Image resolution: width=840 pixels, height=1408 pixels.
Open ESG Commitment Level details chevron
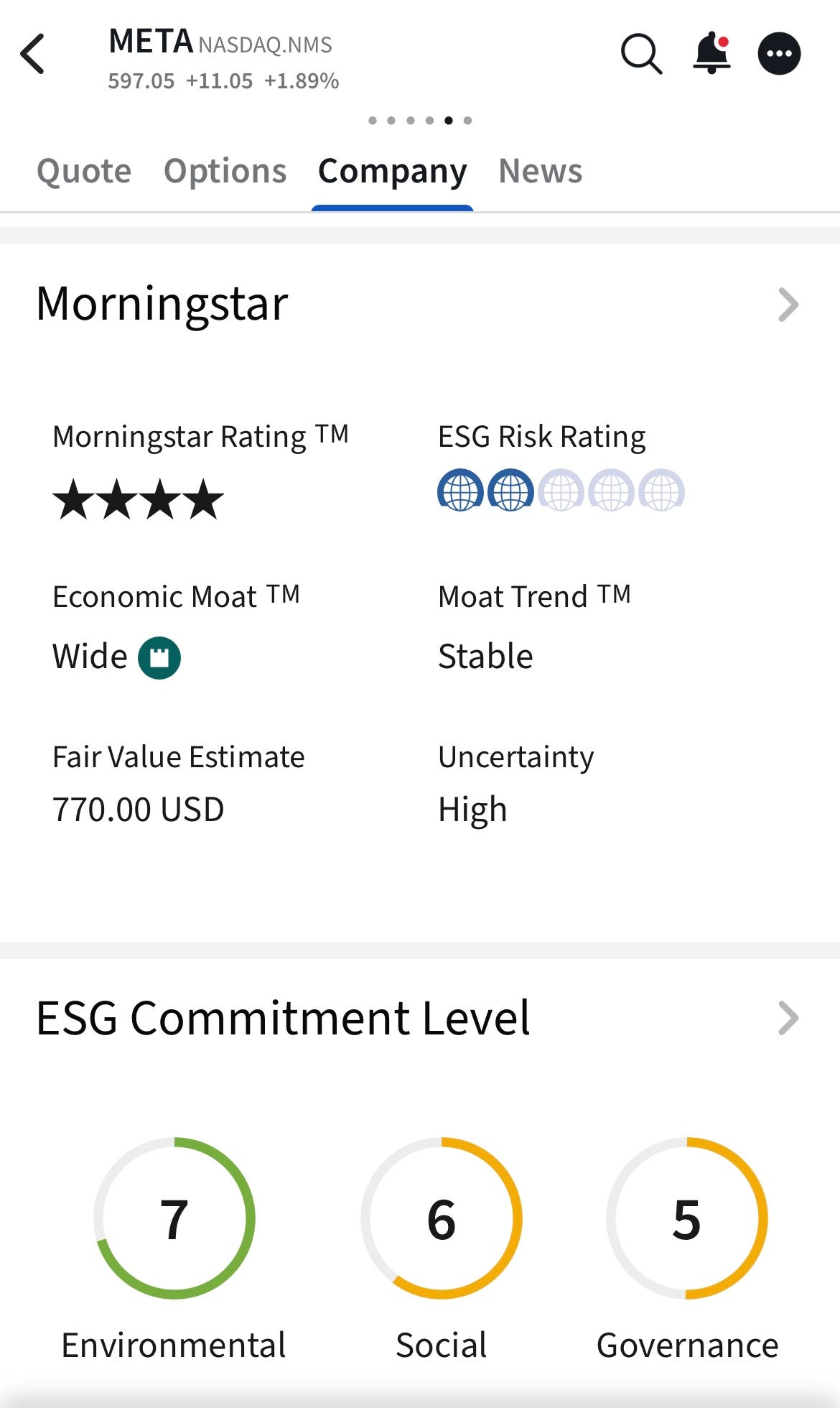788,1018
